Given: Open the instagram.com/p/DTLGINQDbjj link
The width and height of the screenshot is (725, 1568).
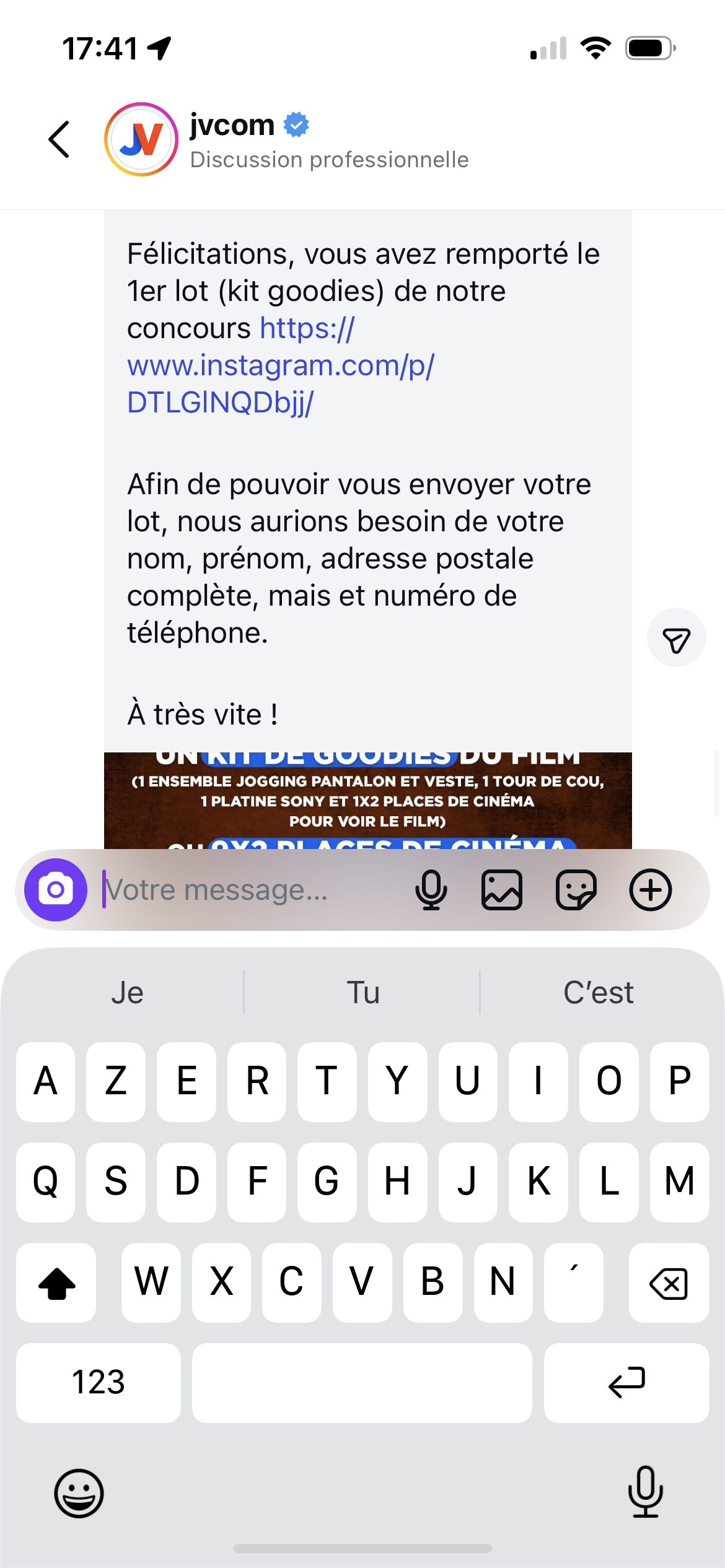Looking at the screenshot, I should (x=280, y=365).
